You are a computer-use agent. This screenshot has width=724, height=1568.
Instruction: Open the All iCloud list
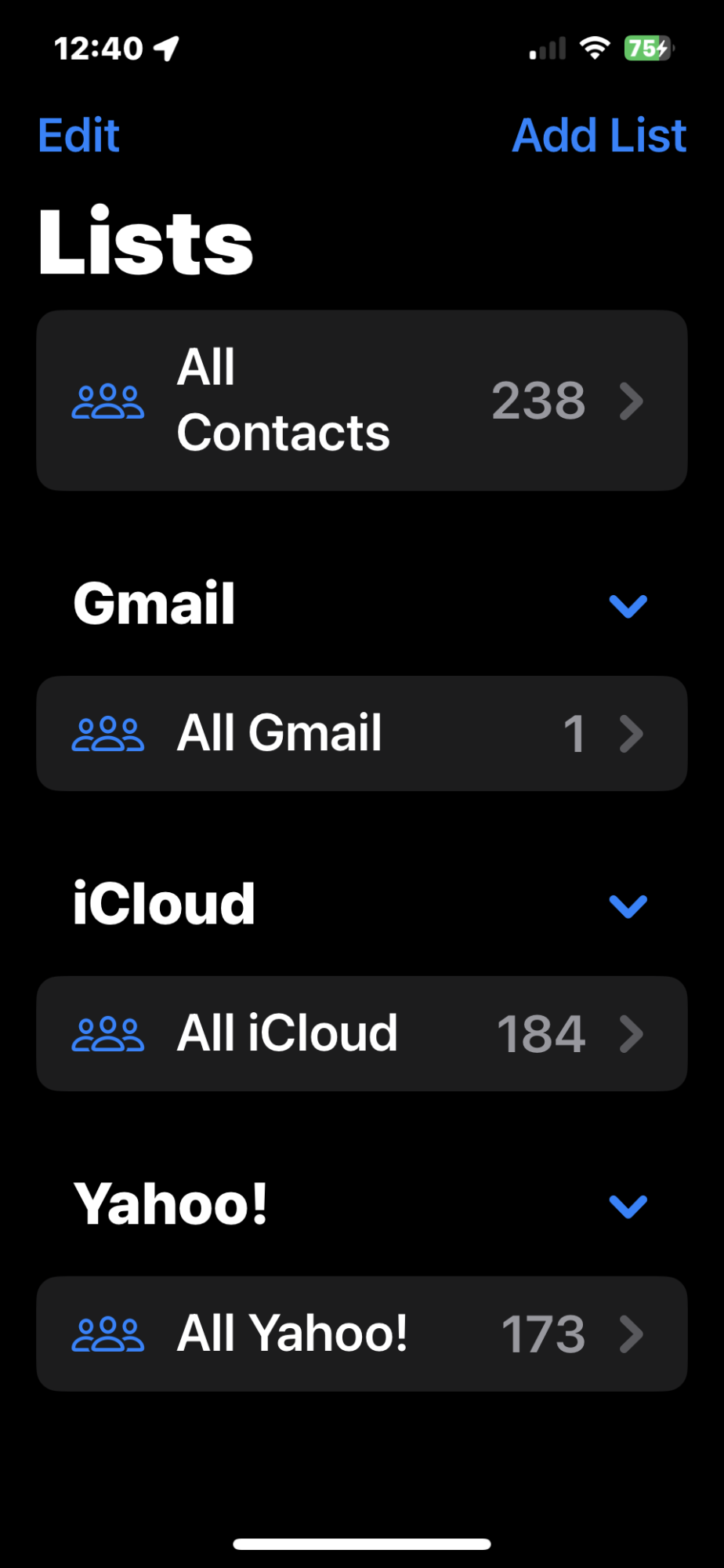click(361, 1033)
